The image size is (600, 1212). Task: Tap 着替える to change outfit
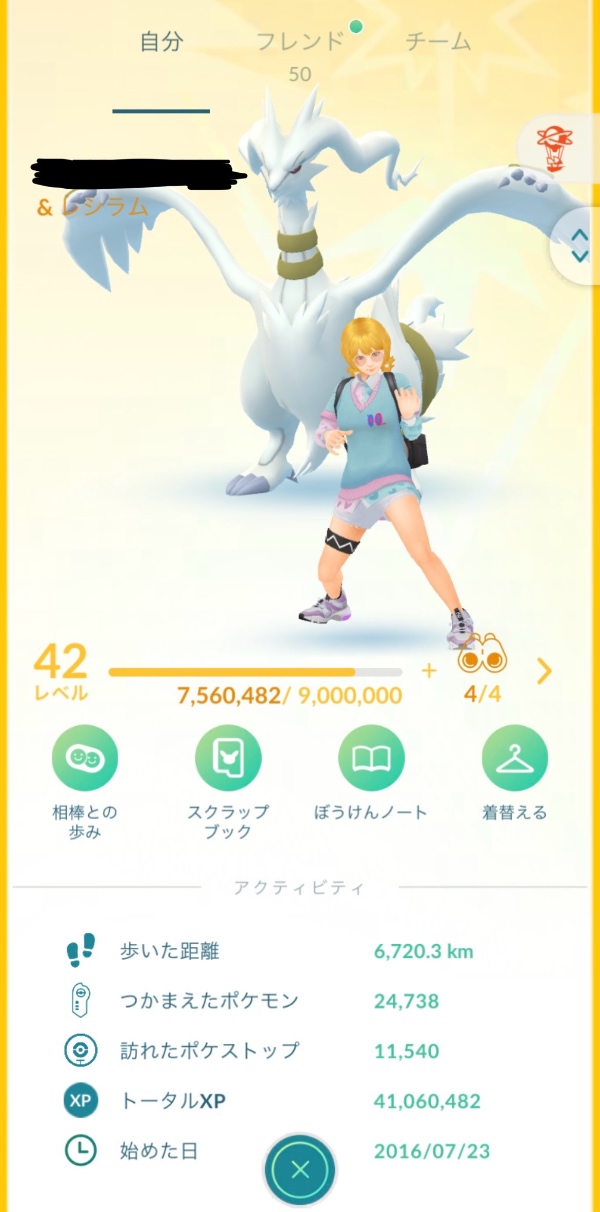point(515,758)
